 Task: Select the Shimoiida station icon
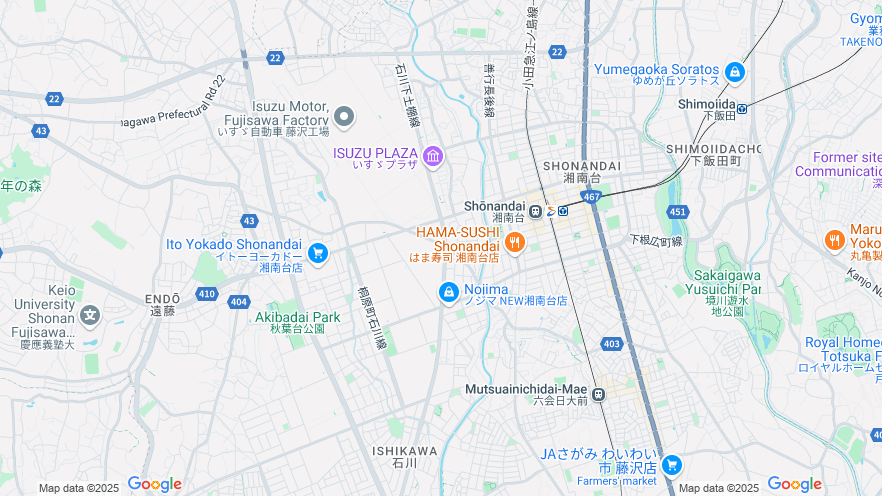(742, 108)
